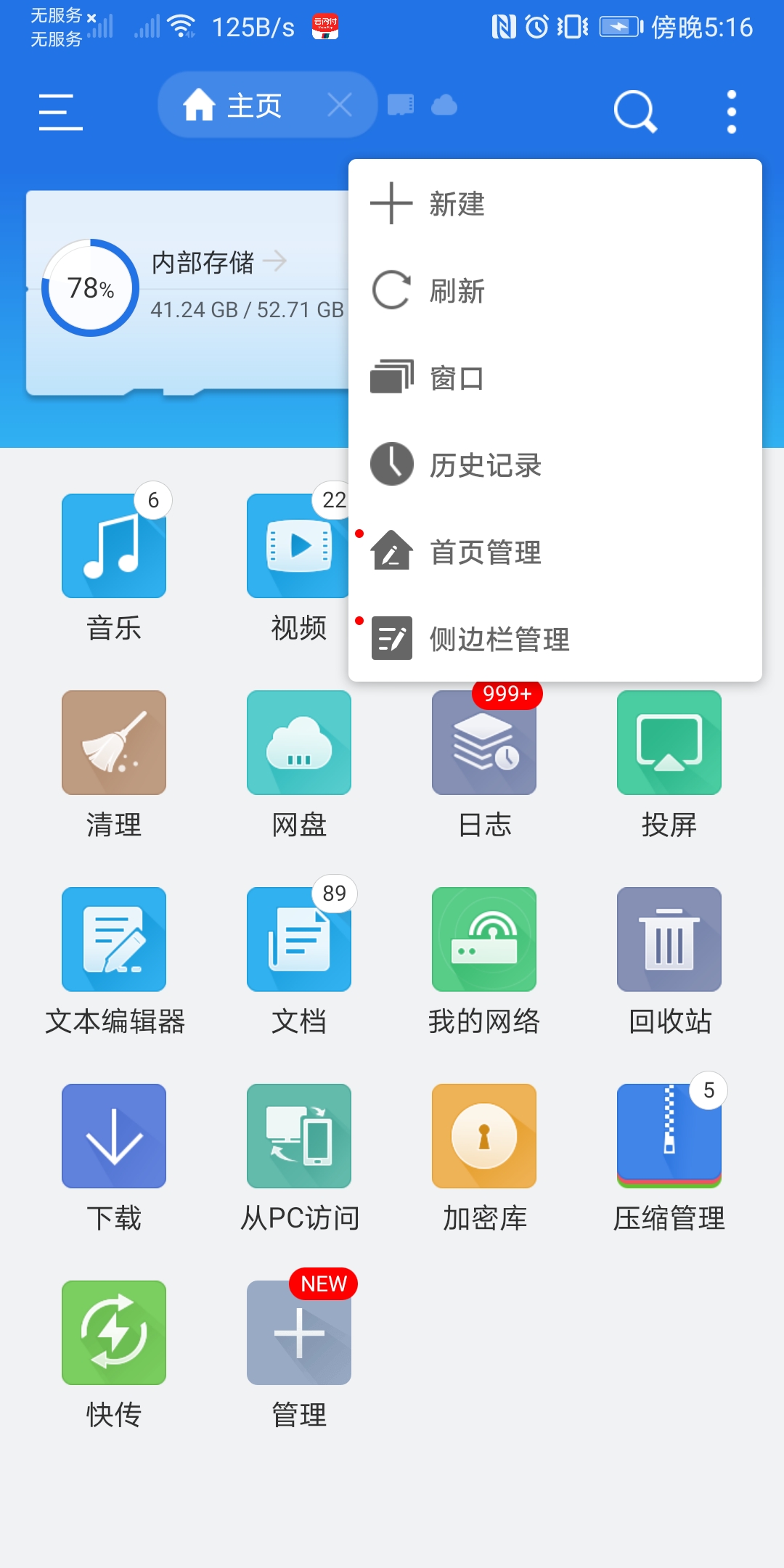Open the hamburger drawer menu
This screenshot has height=1568, width=784.
pos(61,112)
